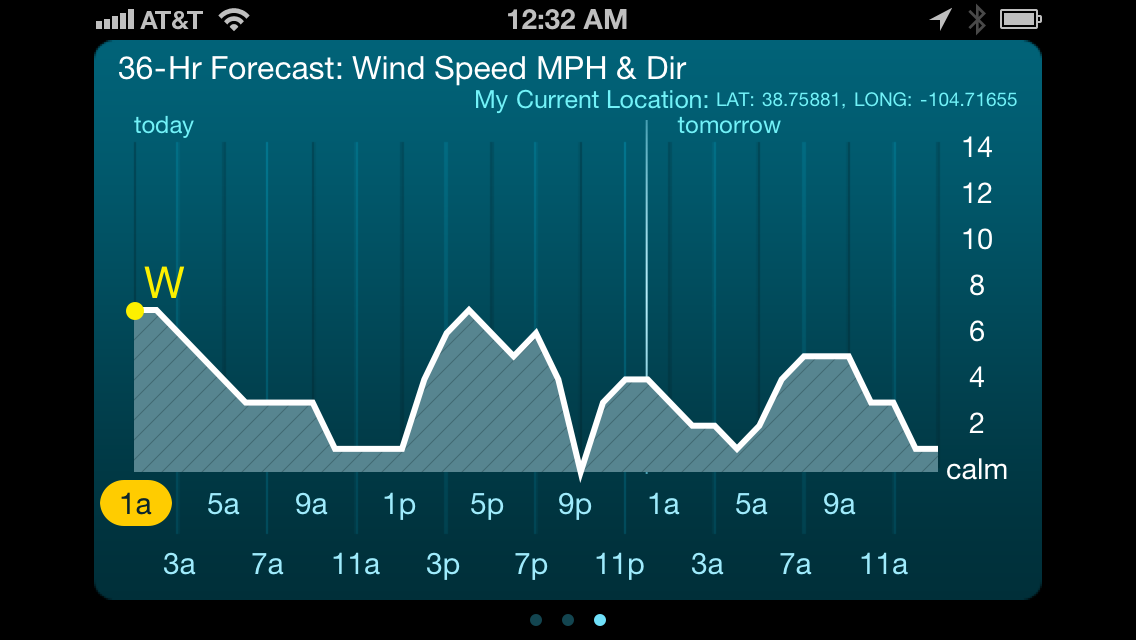1136x640 pixels.
Task: Jump to the 1p forecast time
Action: (x=399, y=505)
